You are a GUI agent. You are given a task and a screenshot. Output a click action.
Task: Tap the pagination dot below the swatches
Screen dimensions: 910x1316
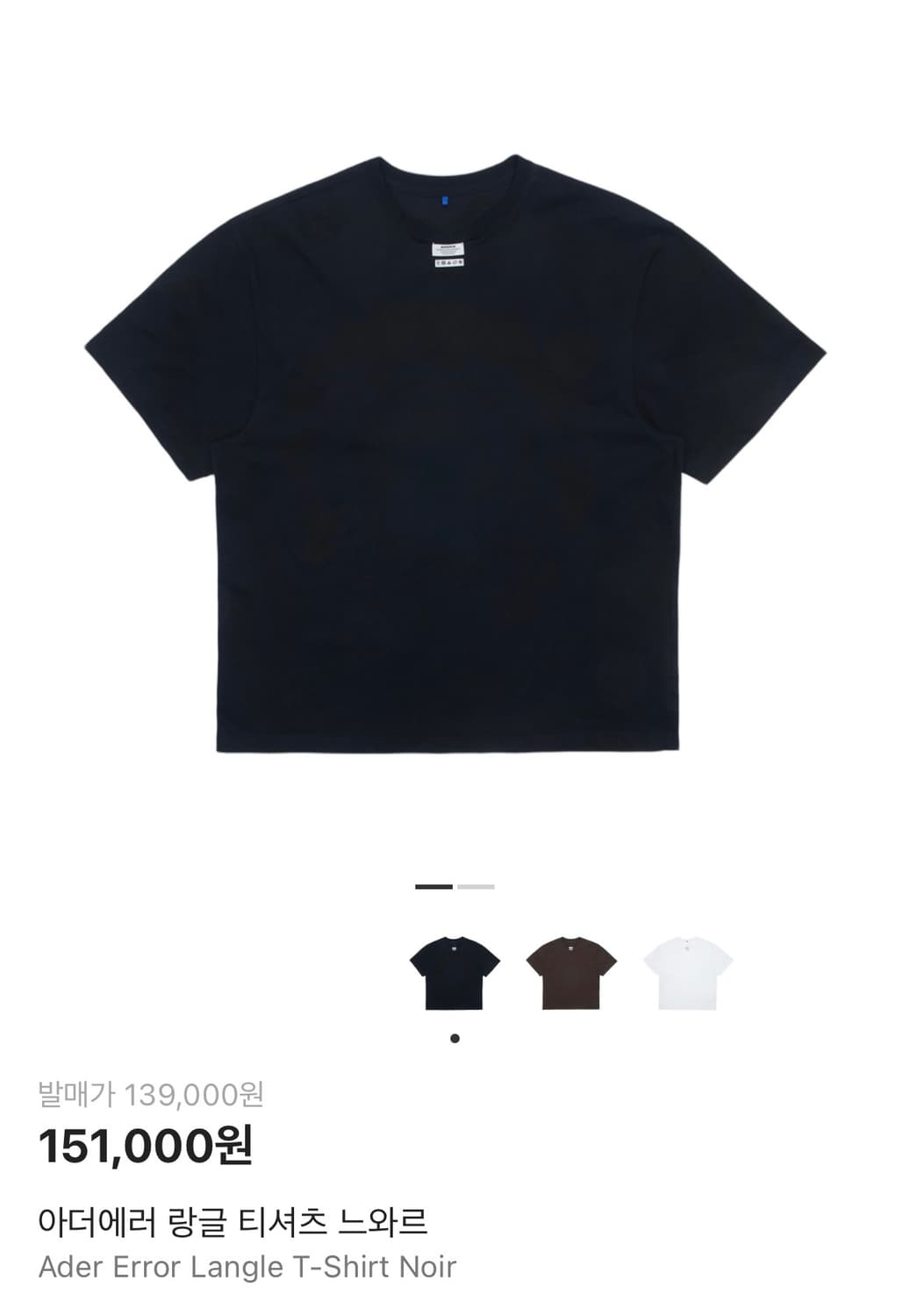pyautogui.click(x=455, y=1038)
